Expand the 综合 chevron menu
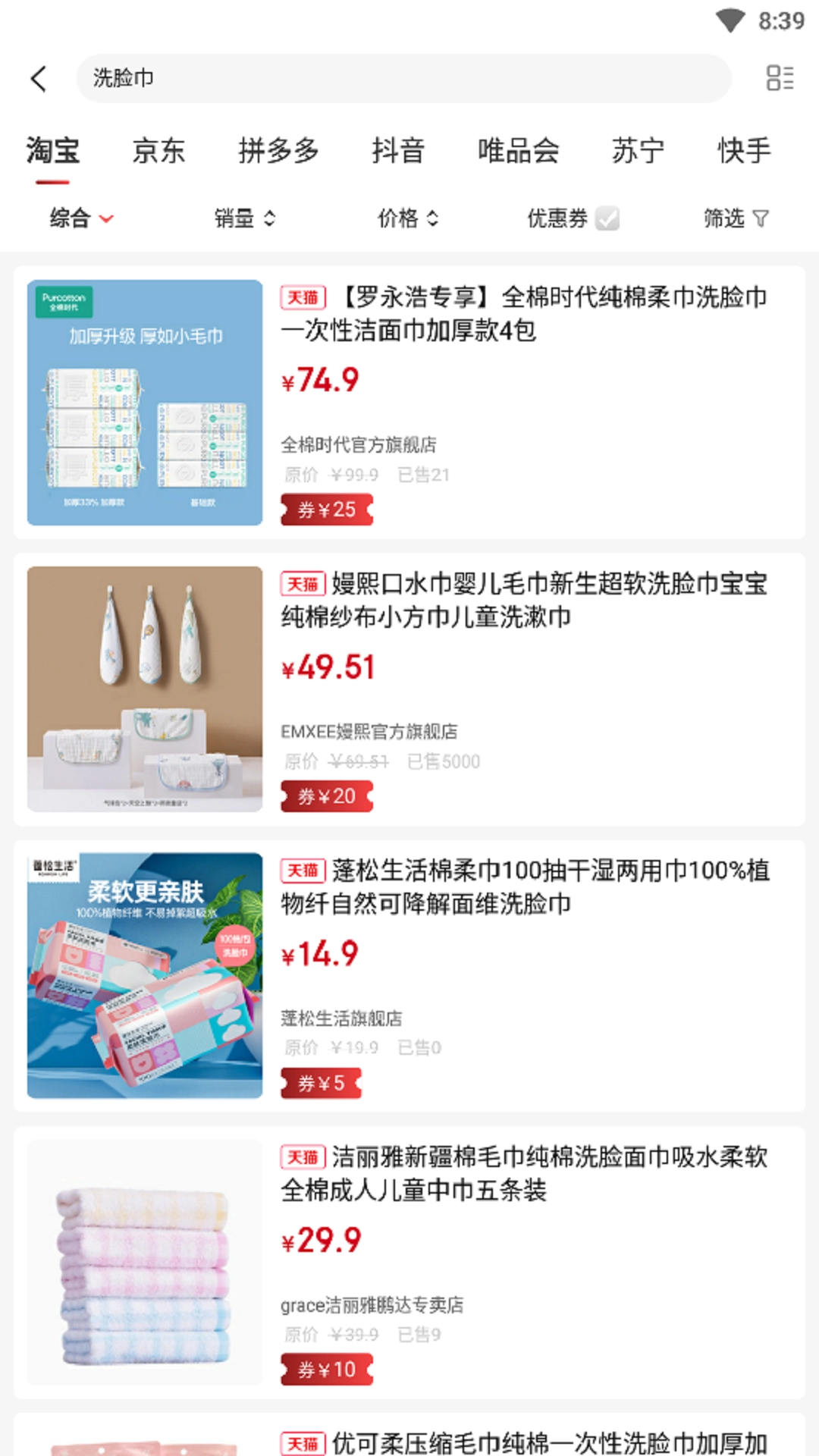819x1456 pixels. pyautogui.click(x=106, y=218)
